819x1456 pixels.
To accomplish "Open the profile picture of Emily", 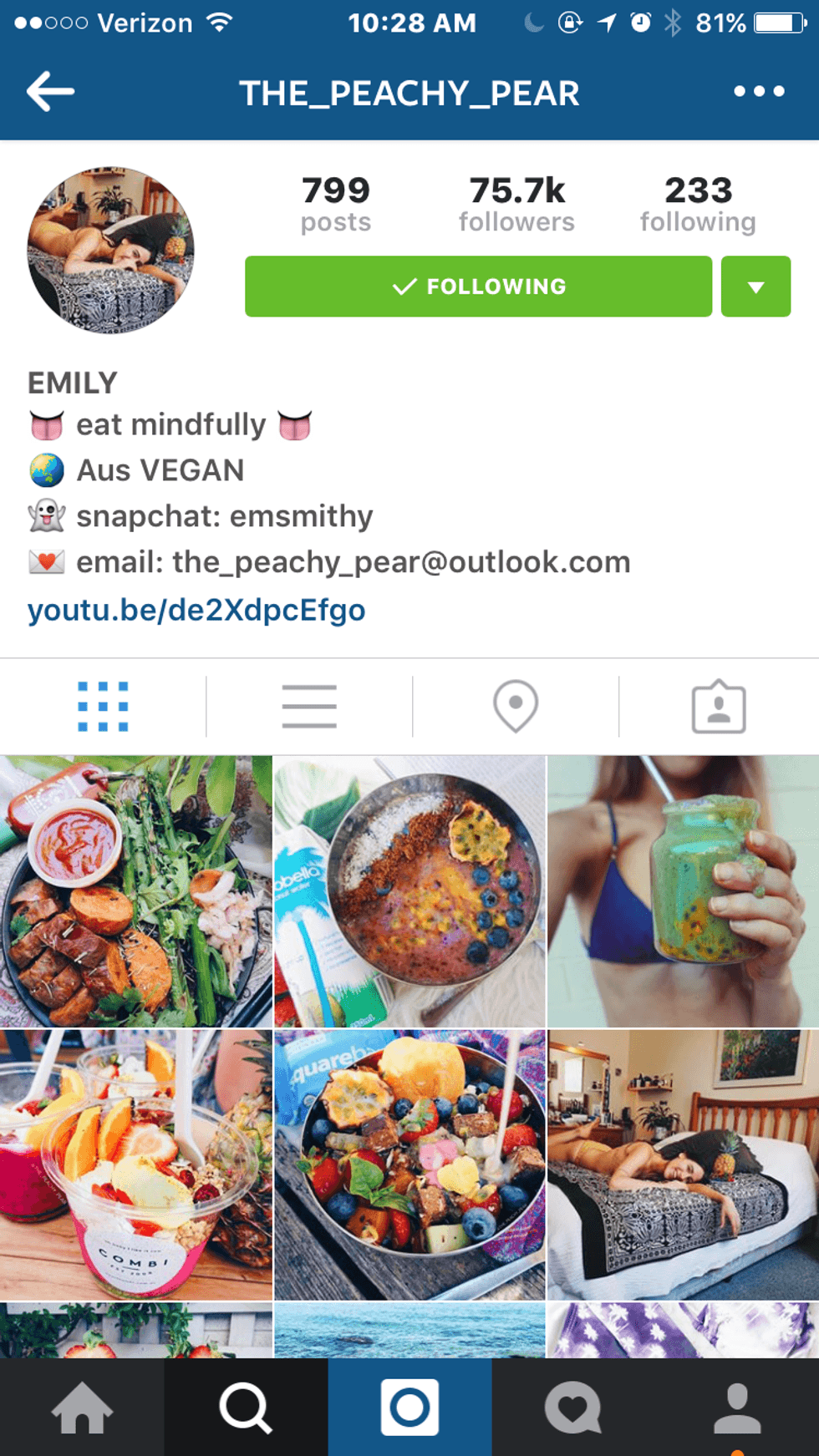I will 111,251.
